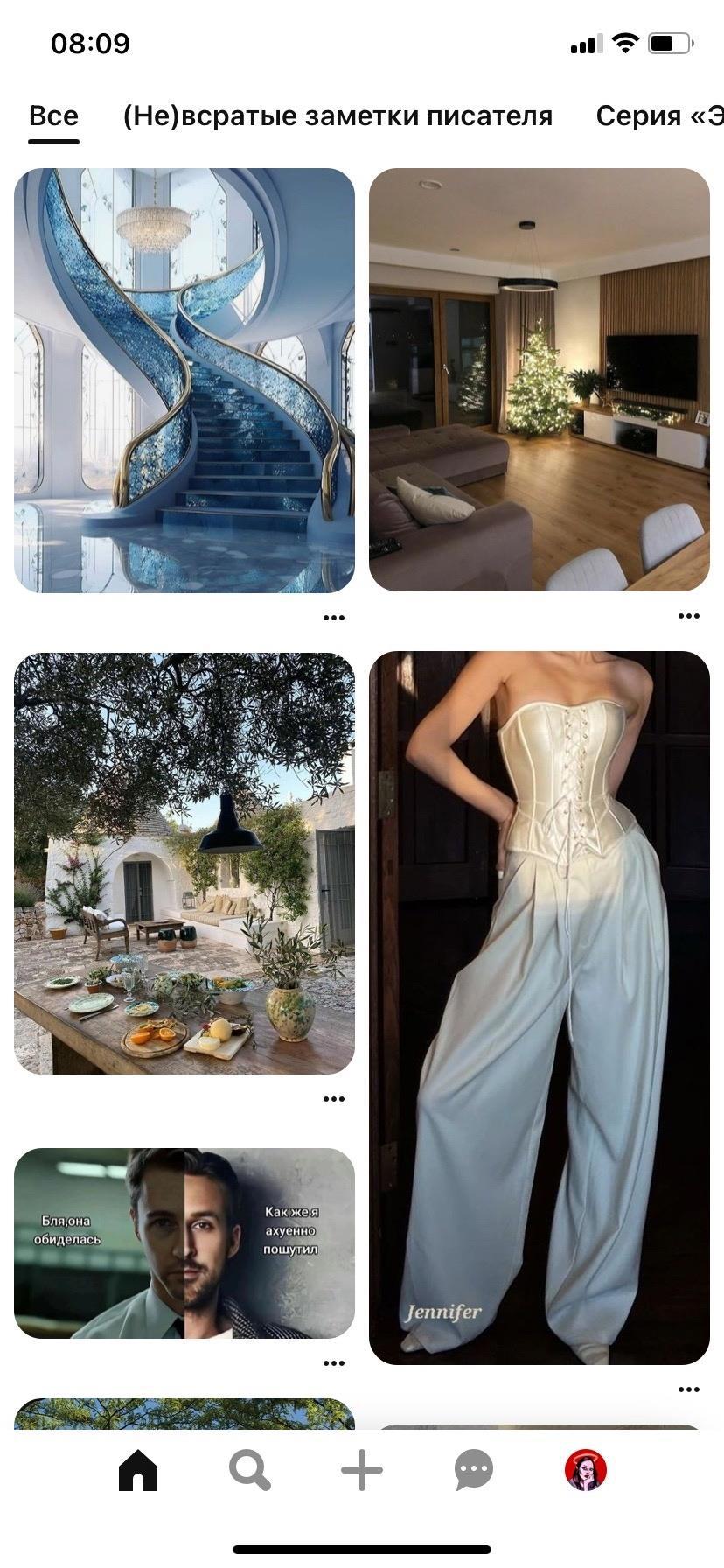Image resolution: width=724 pixels, height=1568 pixels.
Task: Select the Серия tab
Action: coord(659,115)
